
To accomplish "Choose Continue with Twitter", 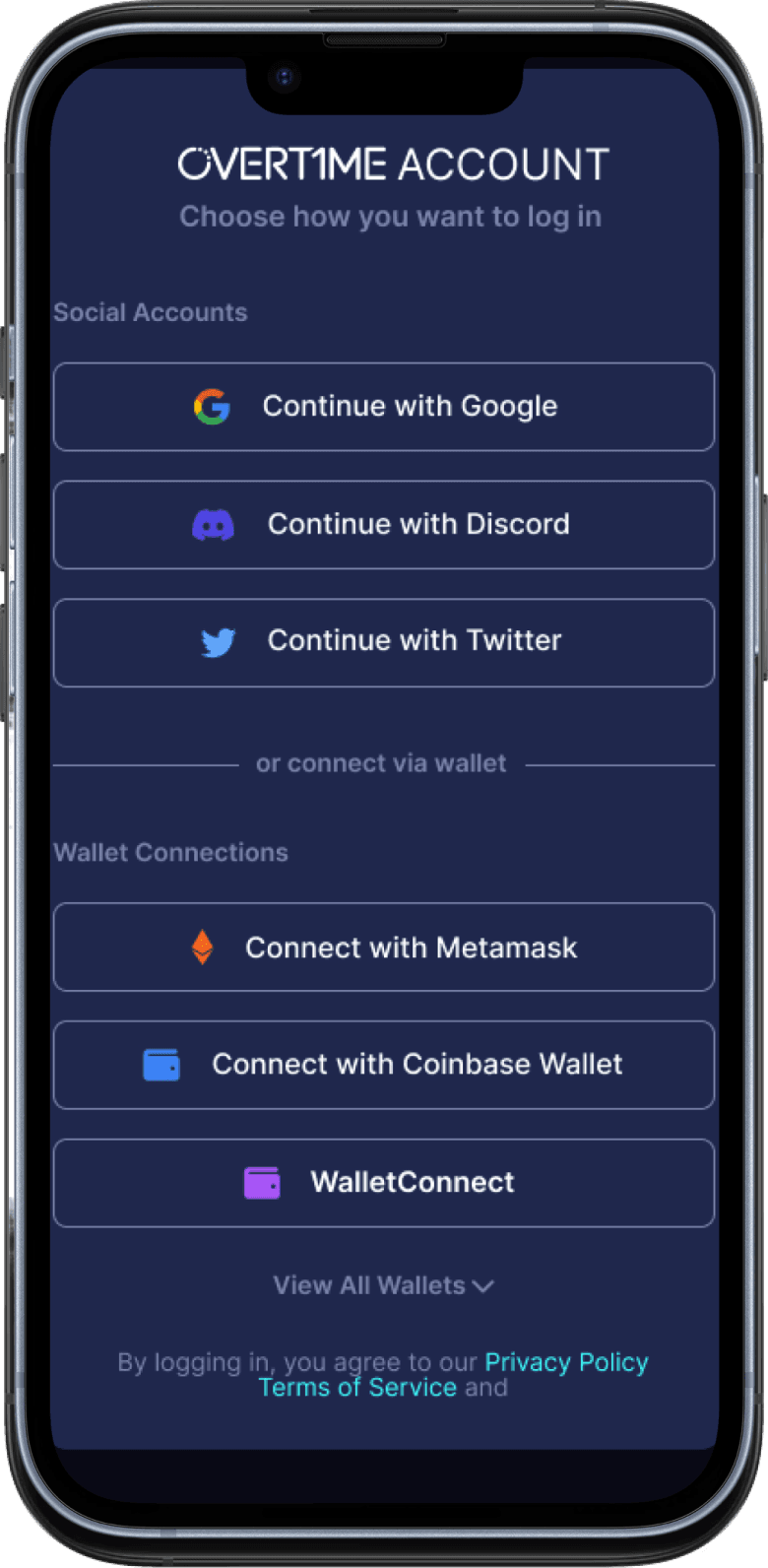I will 384,642.
